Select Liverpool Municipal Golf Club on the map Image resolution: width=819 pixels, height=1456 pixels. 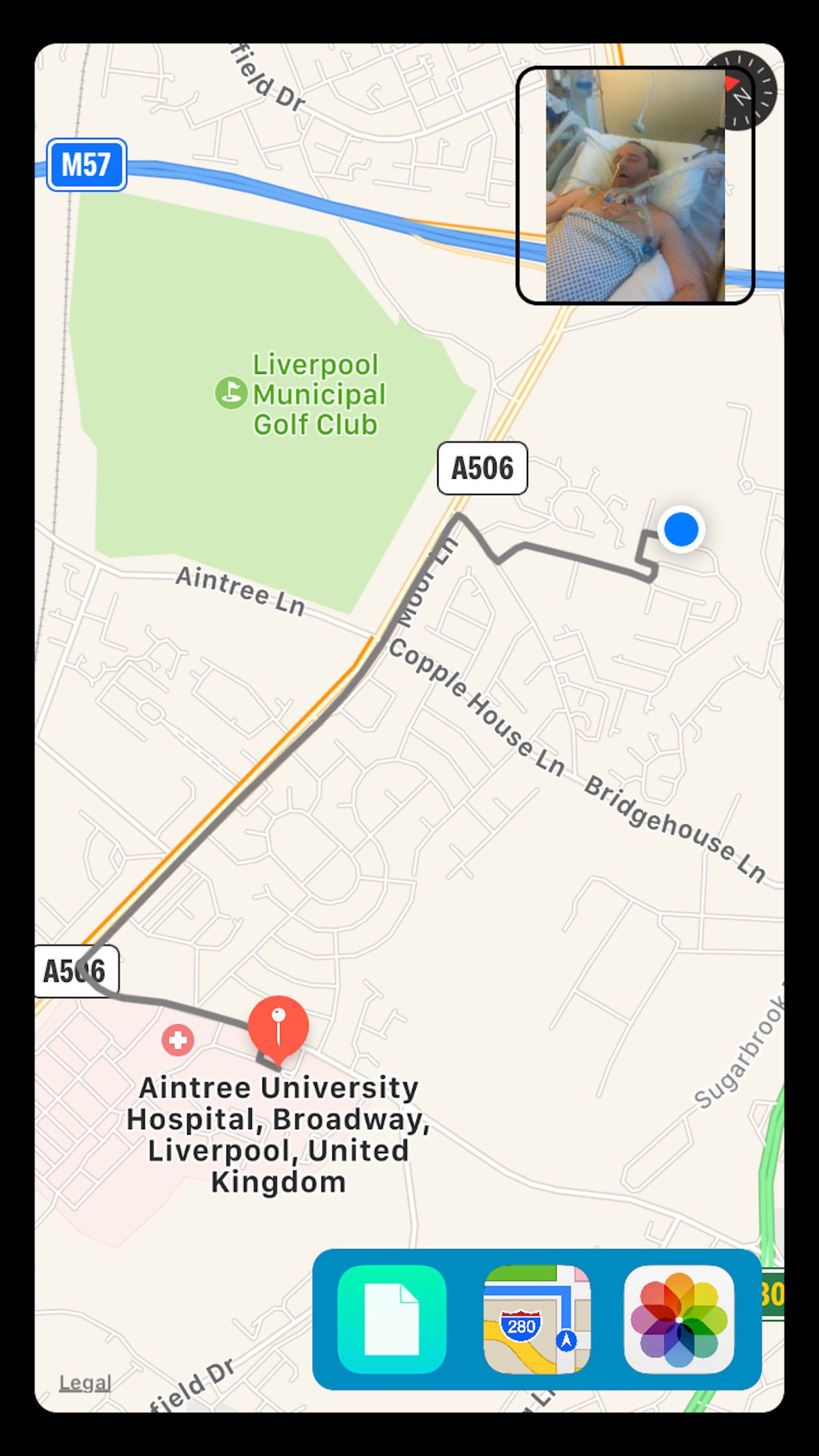[x=301, y=394]
